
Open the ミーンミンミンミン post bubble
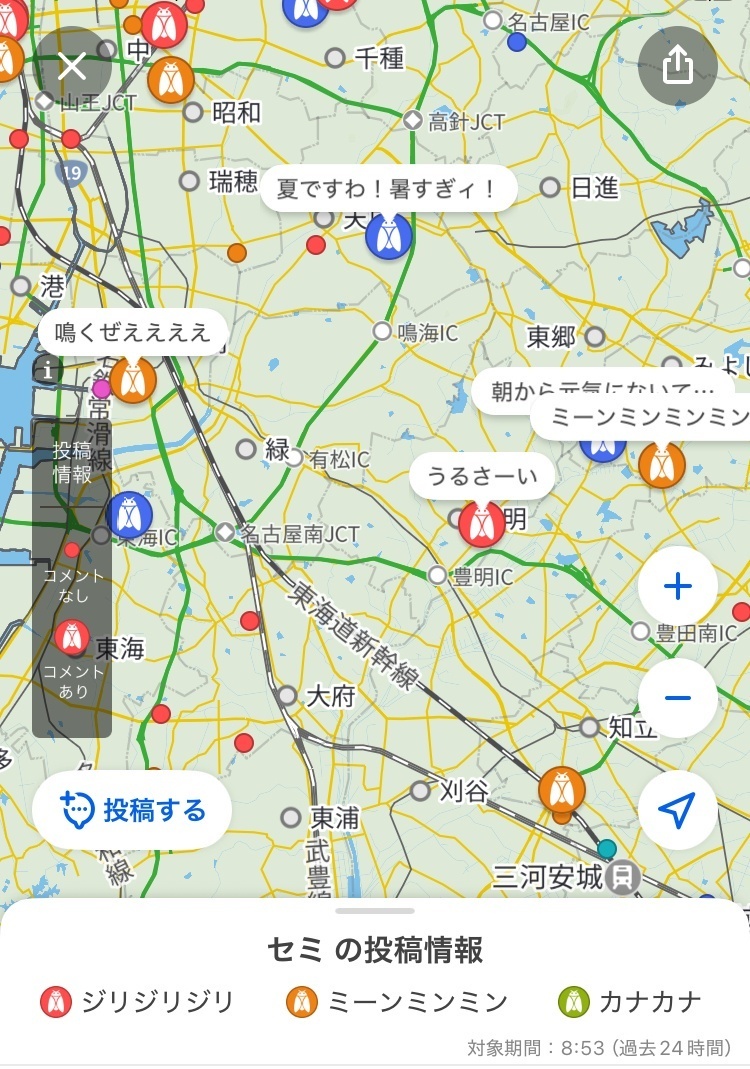(645, 416)
